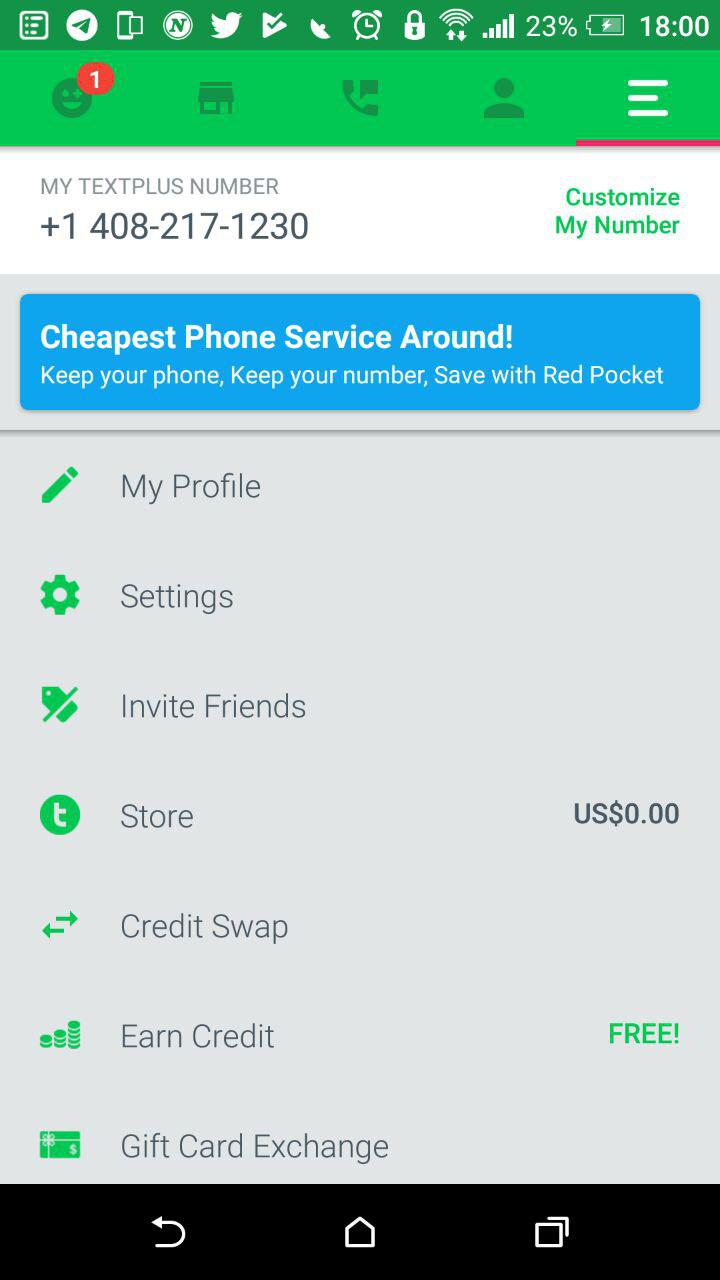Choose Invite Friends
720x1280 pixels.
click(213, 706)
